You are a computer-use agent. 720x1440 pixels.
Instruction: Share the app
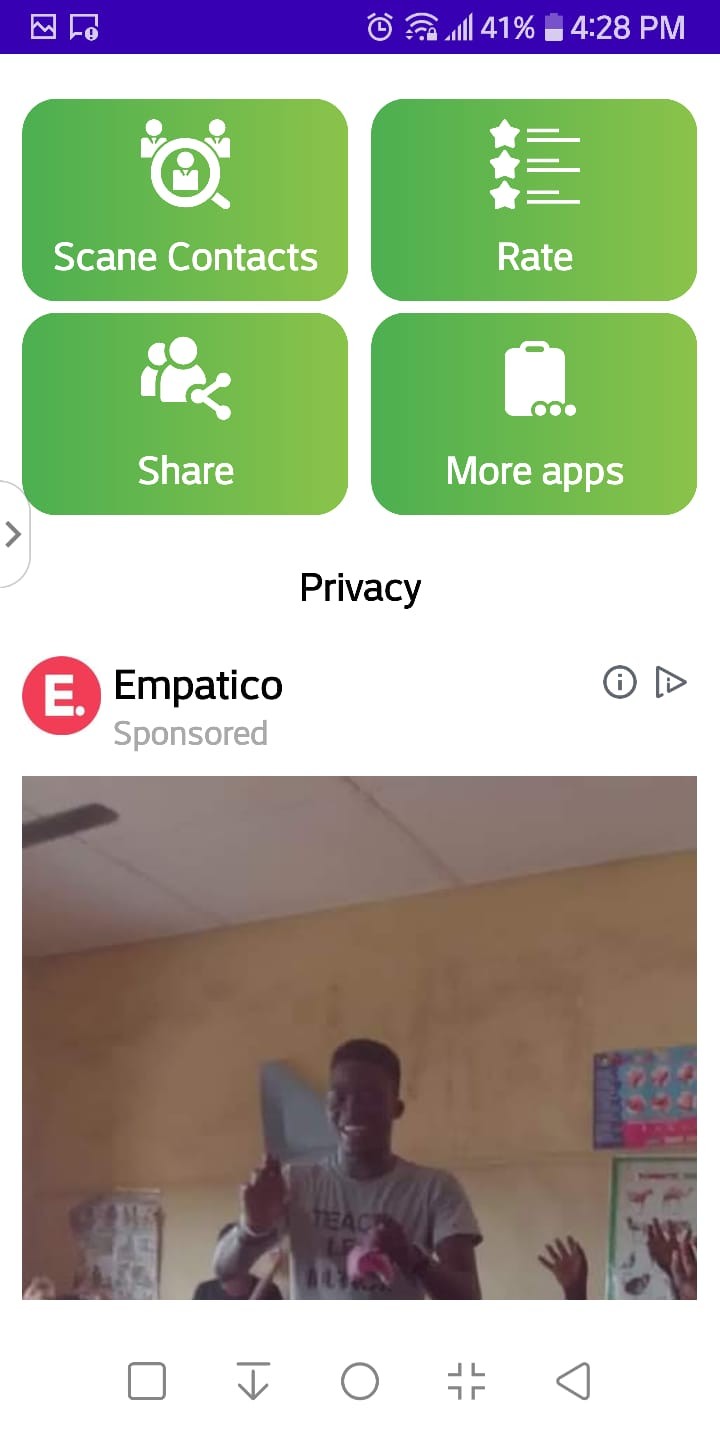point(185,414)
